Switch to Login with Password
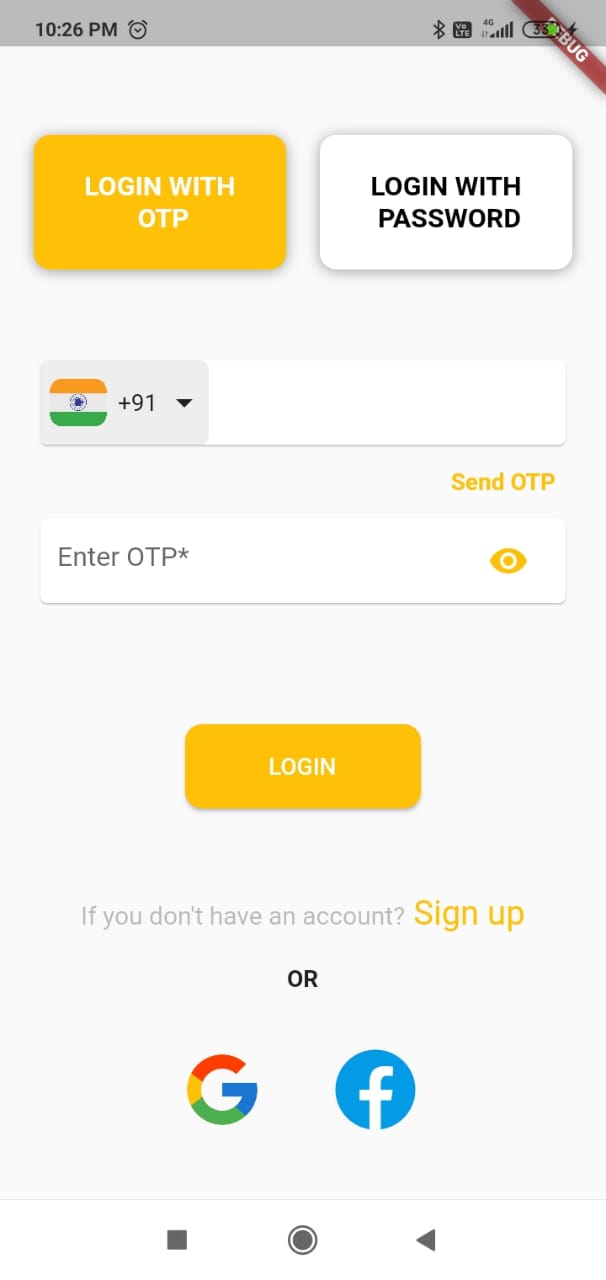The width and height of the screenshot is (606, 1280). 446,202
